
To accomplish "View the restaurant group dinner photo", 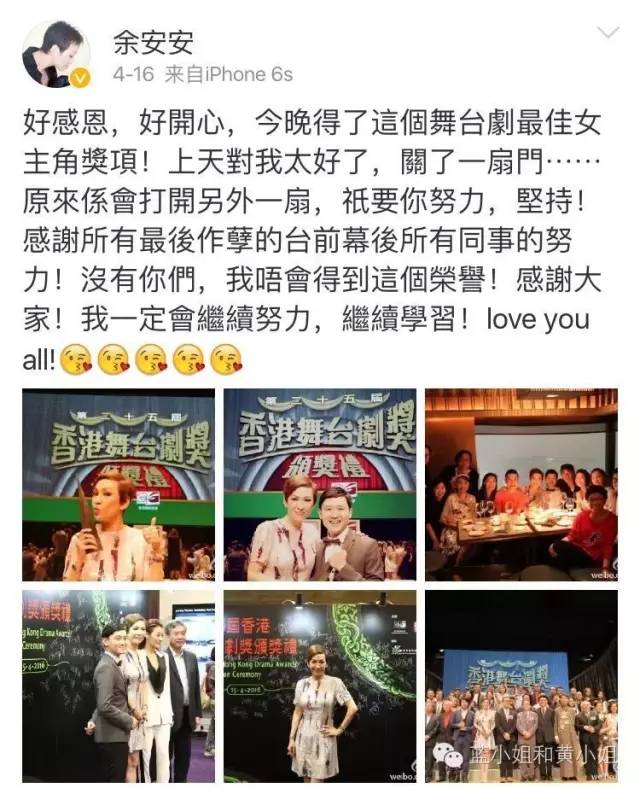I will coord(521,485).
